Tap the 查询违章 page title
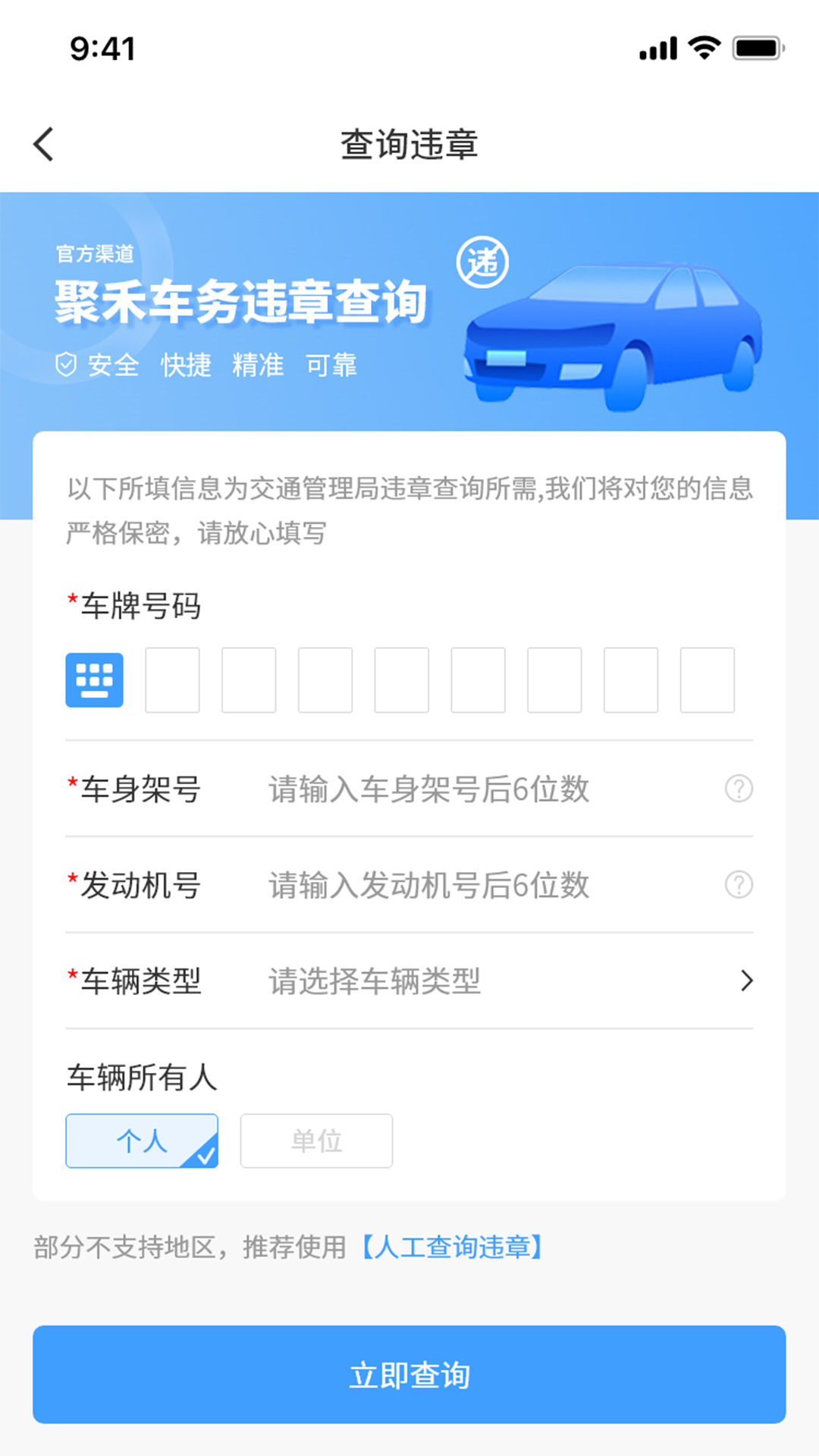Viewport: 819px width, 1456px height. coord(409,144)
